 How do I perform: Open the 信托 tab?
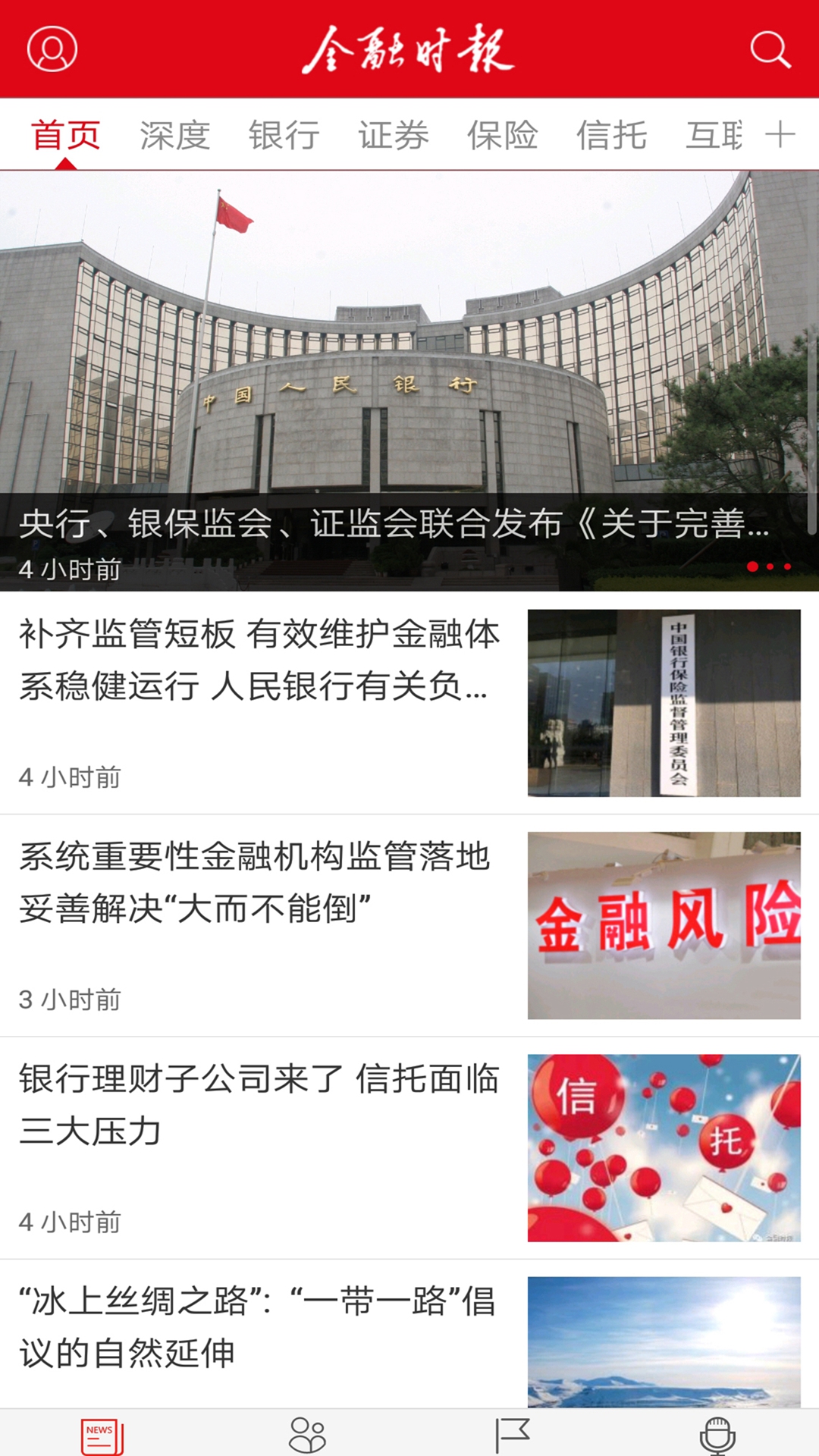click(611, 136)
